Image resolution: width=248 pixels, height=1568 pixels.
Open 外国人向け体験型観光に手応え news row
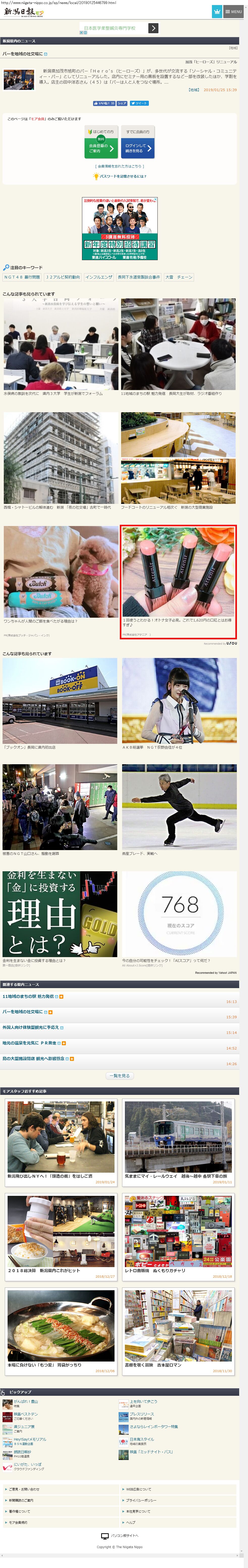point(31,1027)
